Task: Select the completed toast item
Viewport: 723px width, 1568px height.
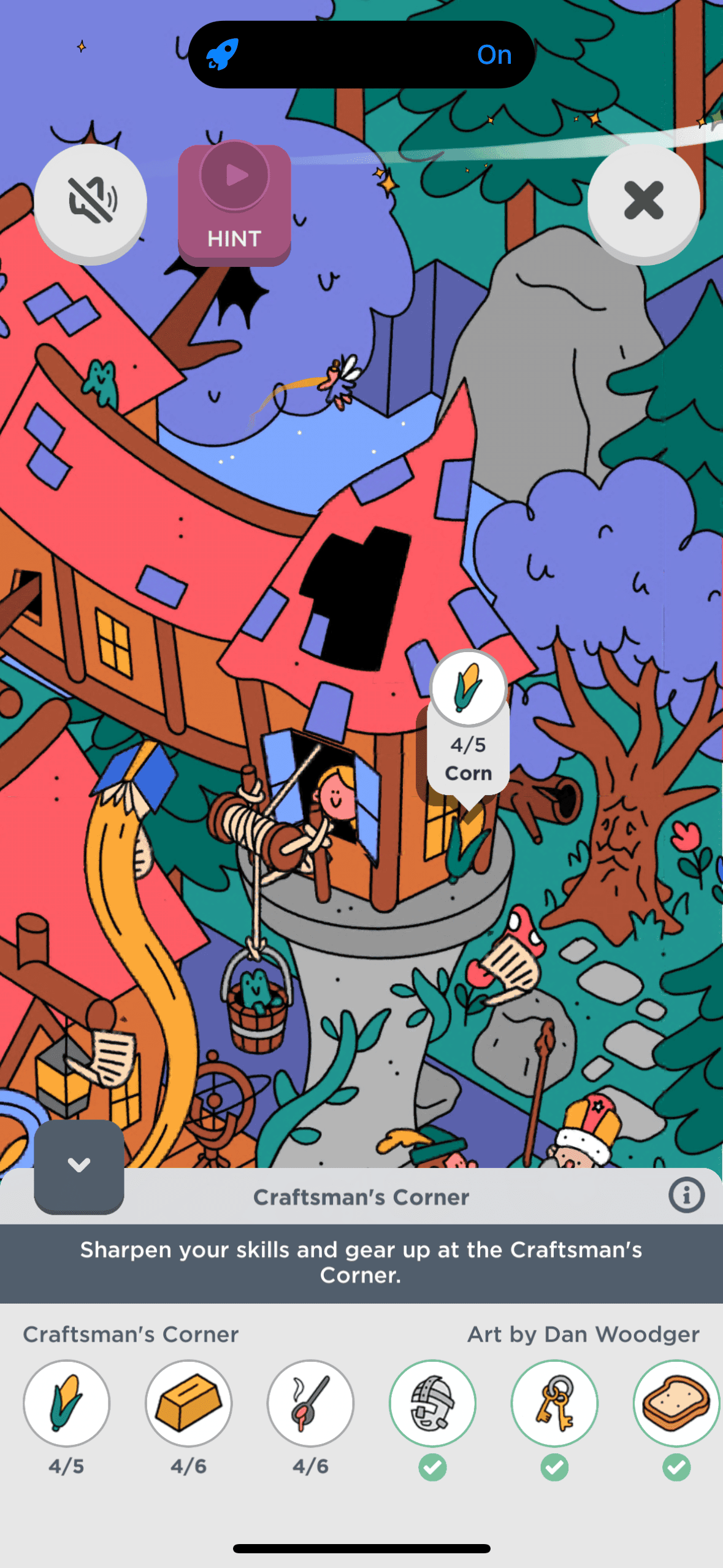Action: tap(676, 1403)
